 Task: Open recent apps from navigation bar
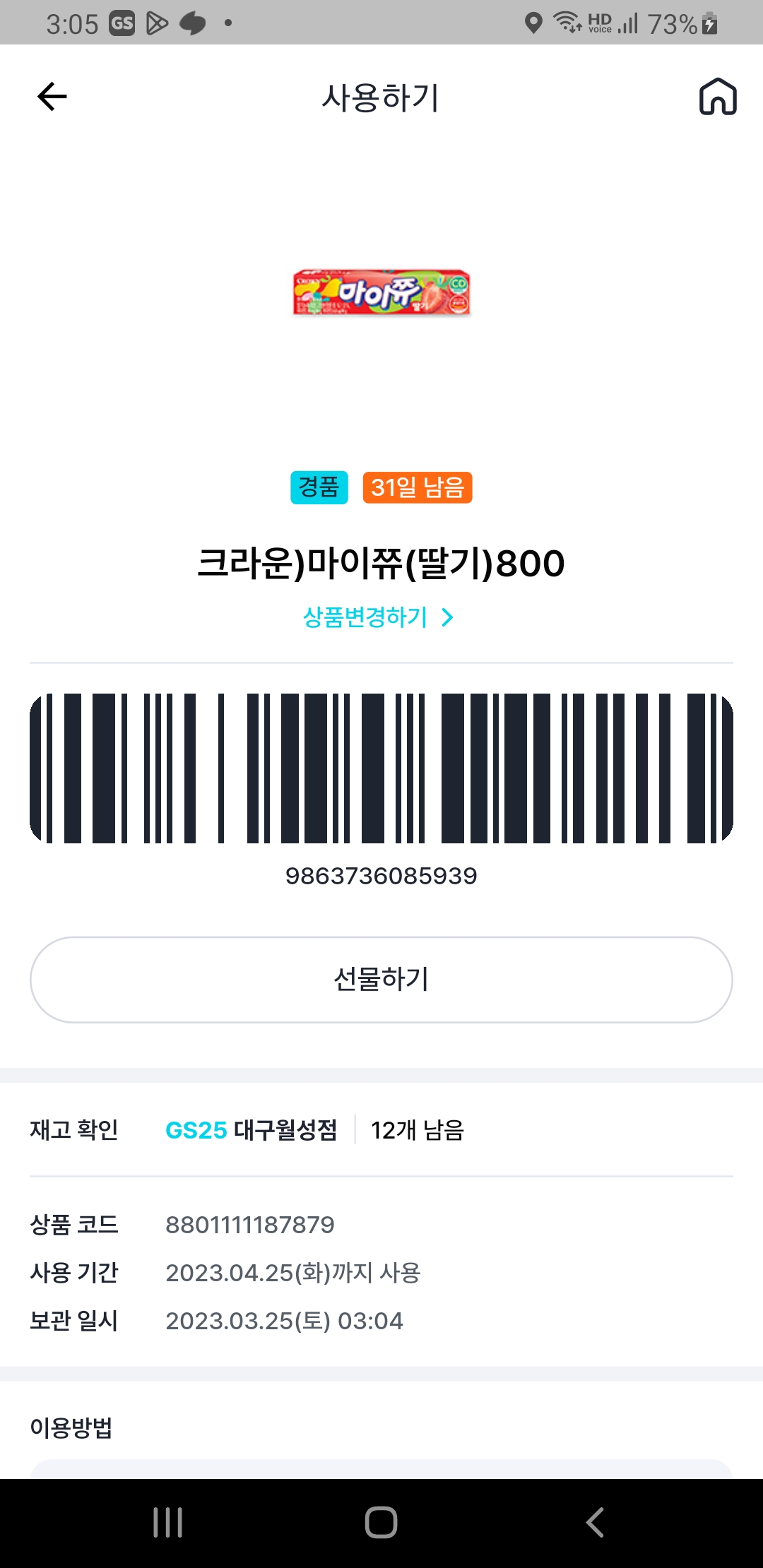(168, 1522)
